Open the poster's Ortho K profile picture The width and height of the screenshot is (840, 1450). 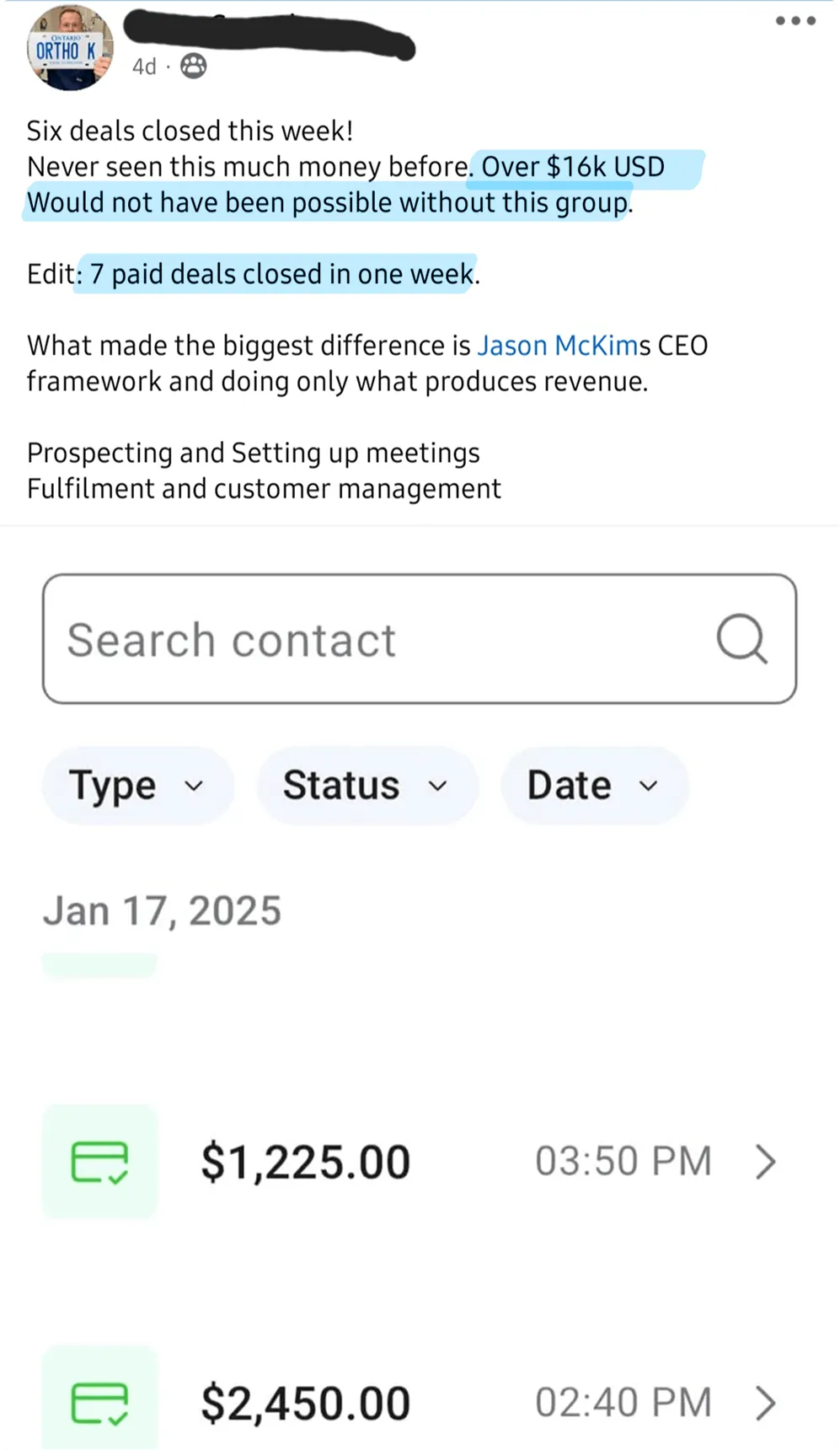point(69,48)
